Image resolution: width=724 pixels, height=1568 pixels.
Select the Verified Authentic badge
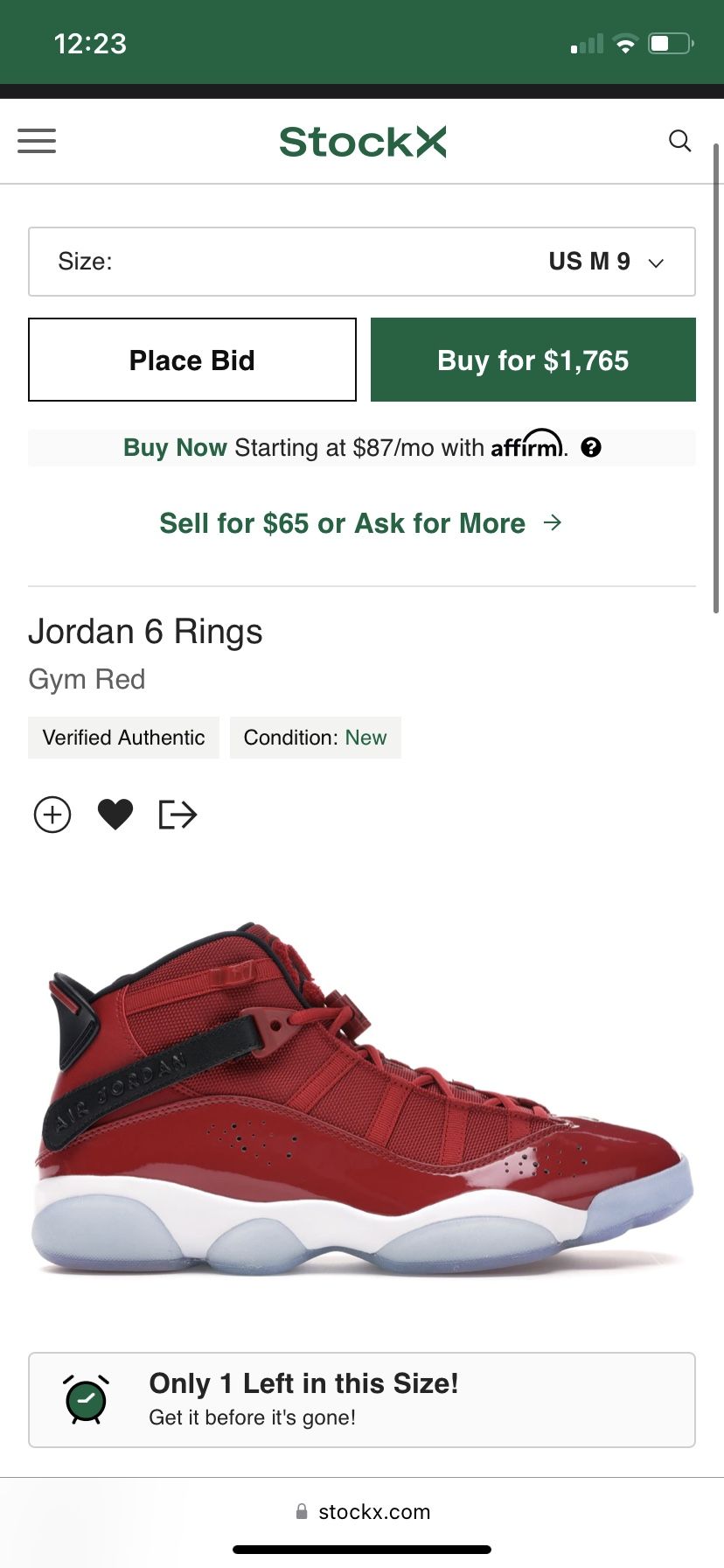point(122,738)
